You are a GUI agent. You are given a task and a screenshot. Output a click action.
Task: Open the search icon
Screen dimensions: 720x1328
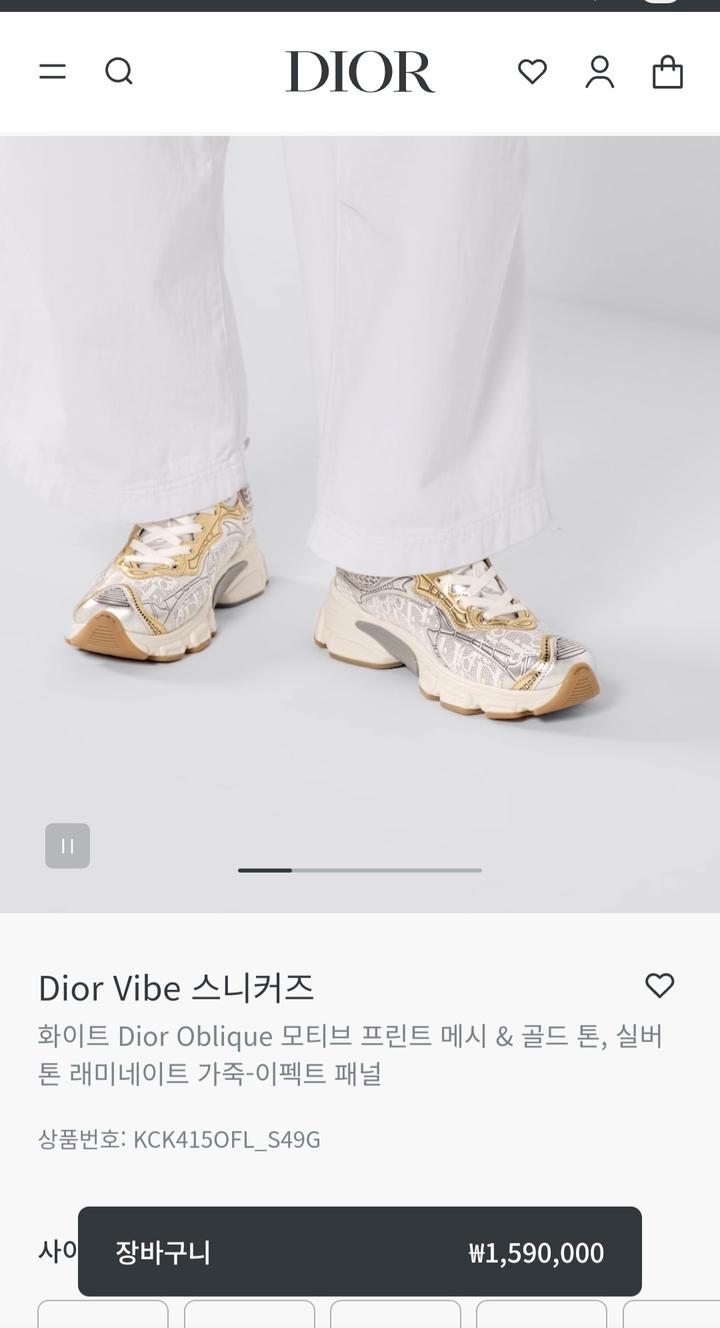(119, 72)
